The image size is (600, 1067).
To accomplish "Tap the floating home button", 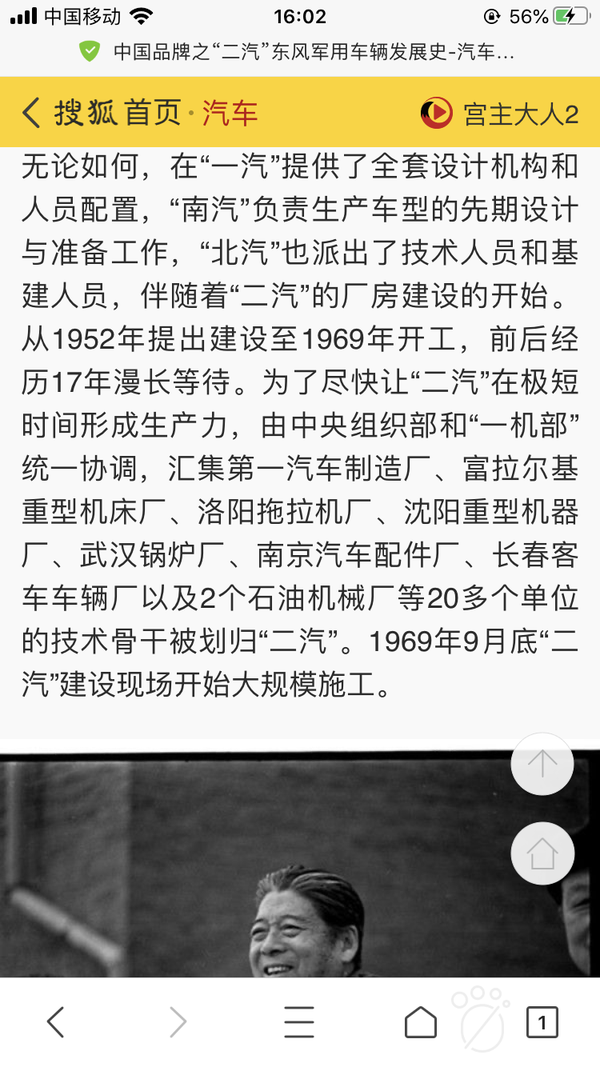I will click(x=542, y=853).
